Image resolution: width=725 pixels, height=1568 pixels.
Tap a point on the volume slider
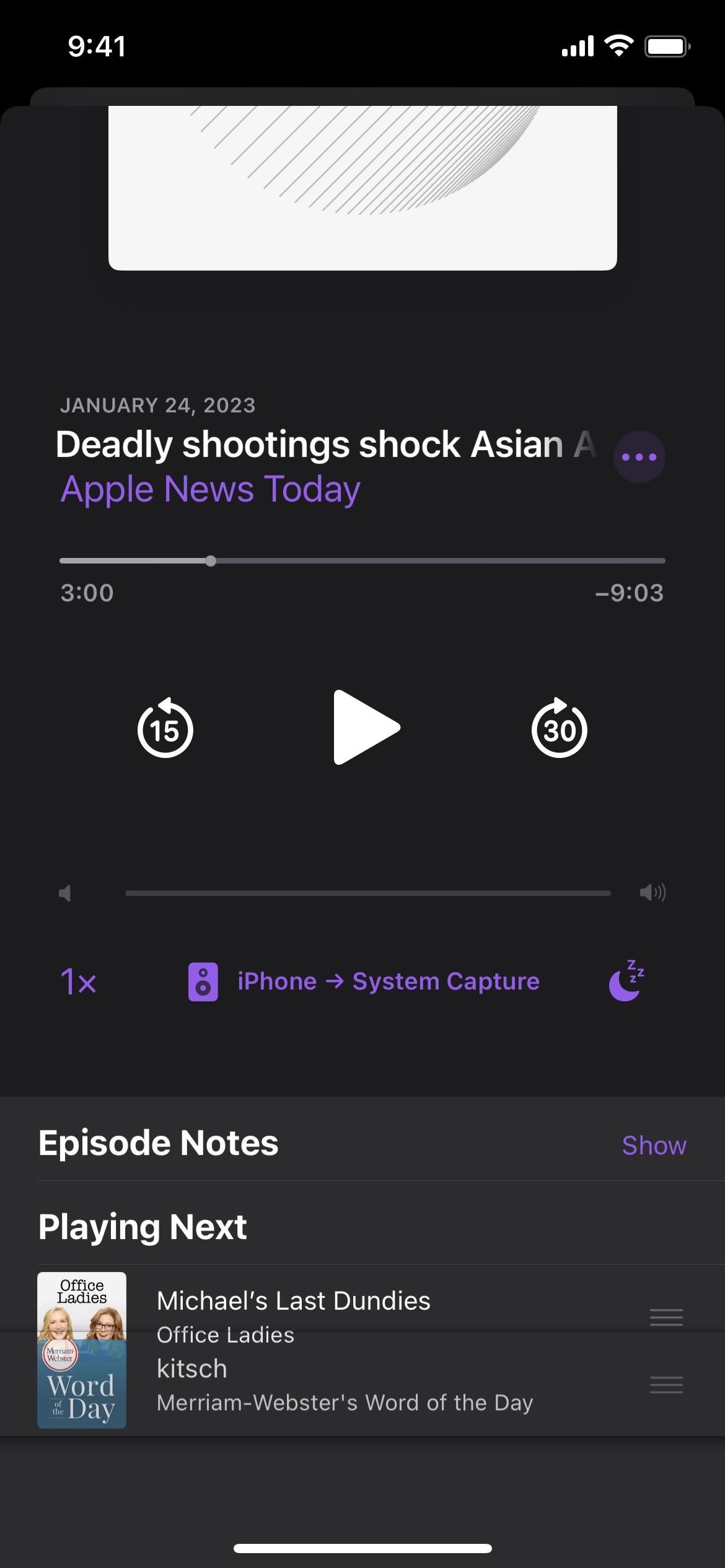click(368, 893)
